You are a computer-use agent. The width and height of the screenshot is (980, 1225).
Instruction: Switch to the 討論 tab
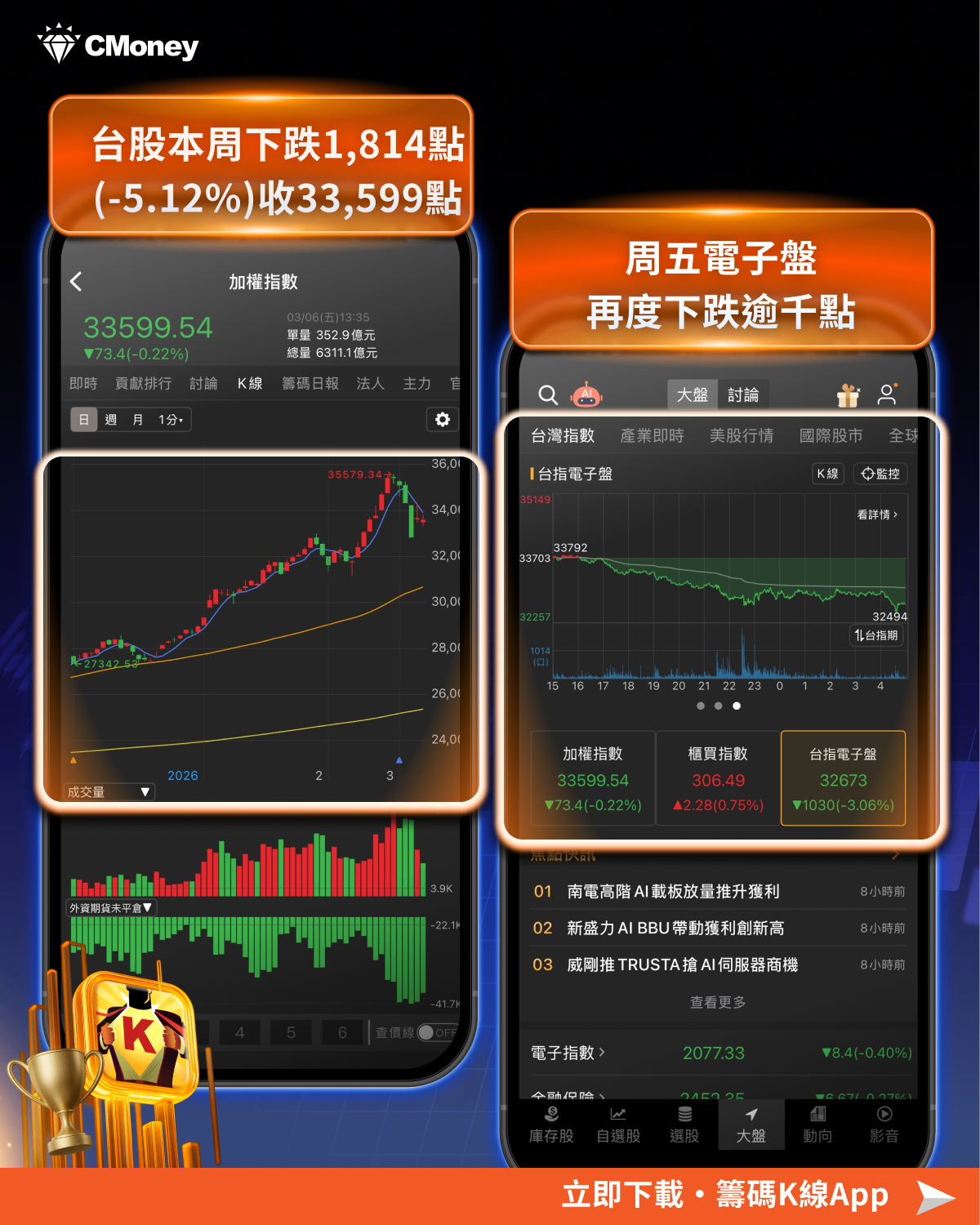(x=742, y=394)
